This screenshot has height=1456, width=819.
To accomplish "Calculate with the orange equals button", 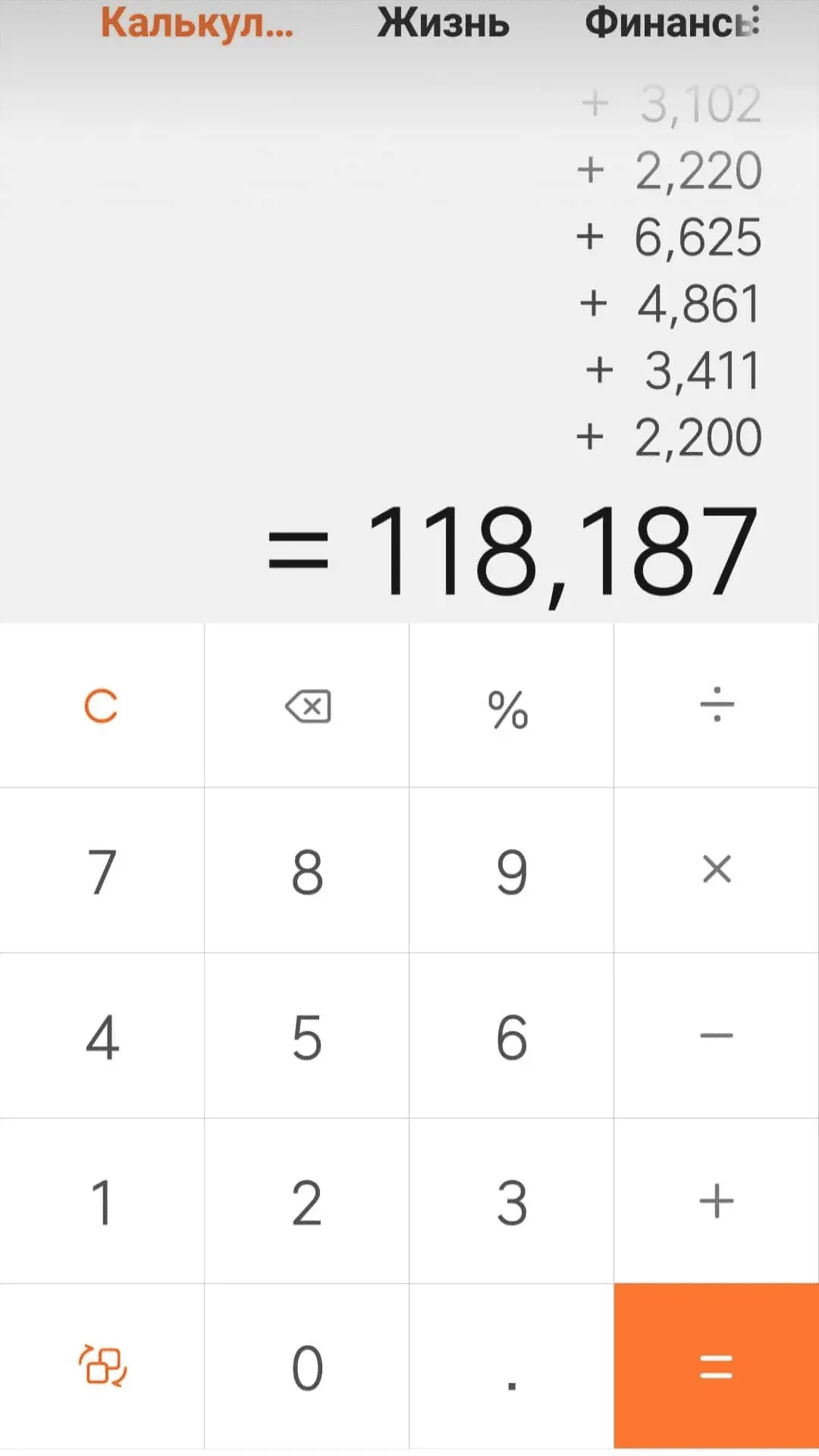I will tap(716, 1367).
